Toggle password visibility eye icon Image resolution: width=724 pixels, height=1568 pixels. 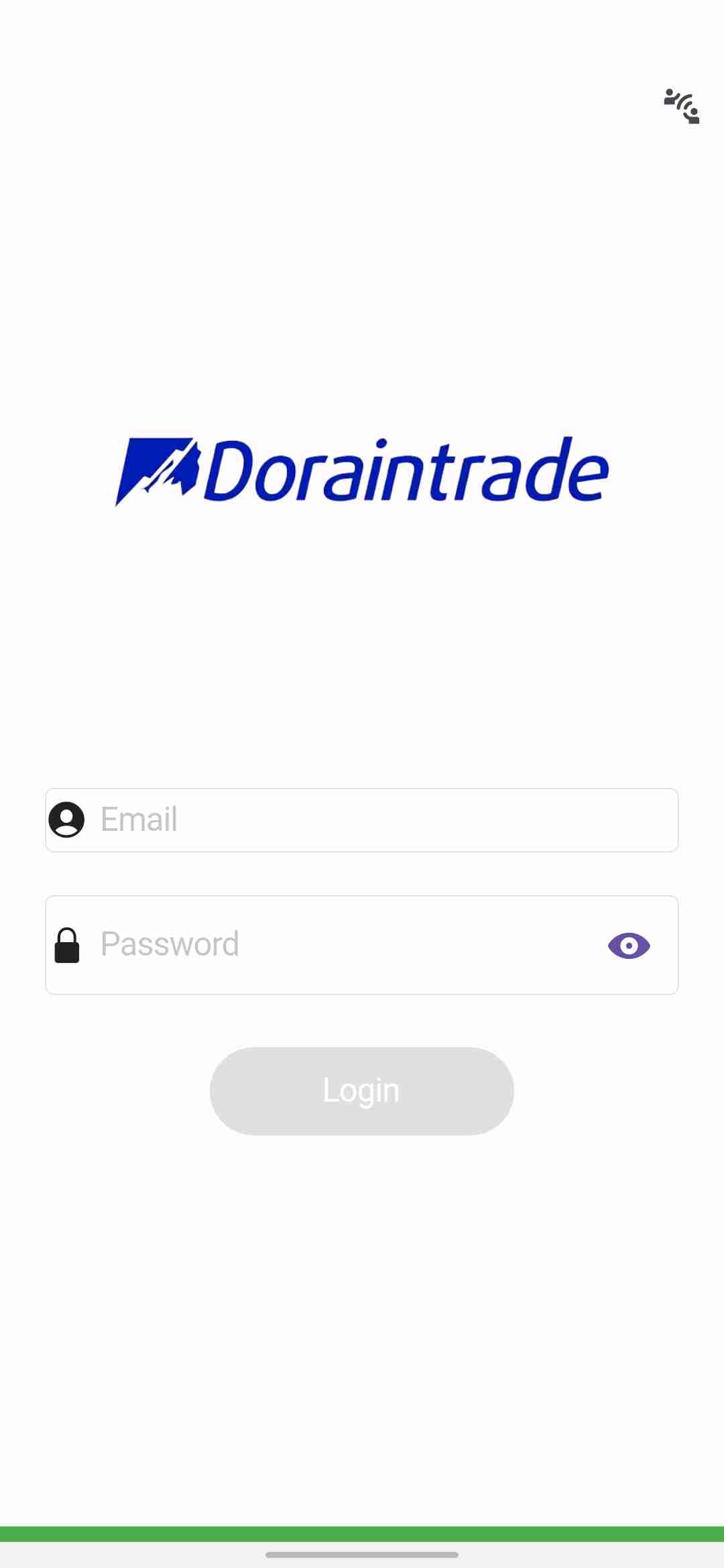click(x=629, y=945)
